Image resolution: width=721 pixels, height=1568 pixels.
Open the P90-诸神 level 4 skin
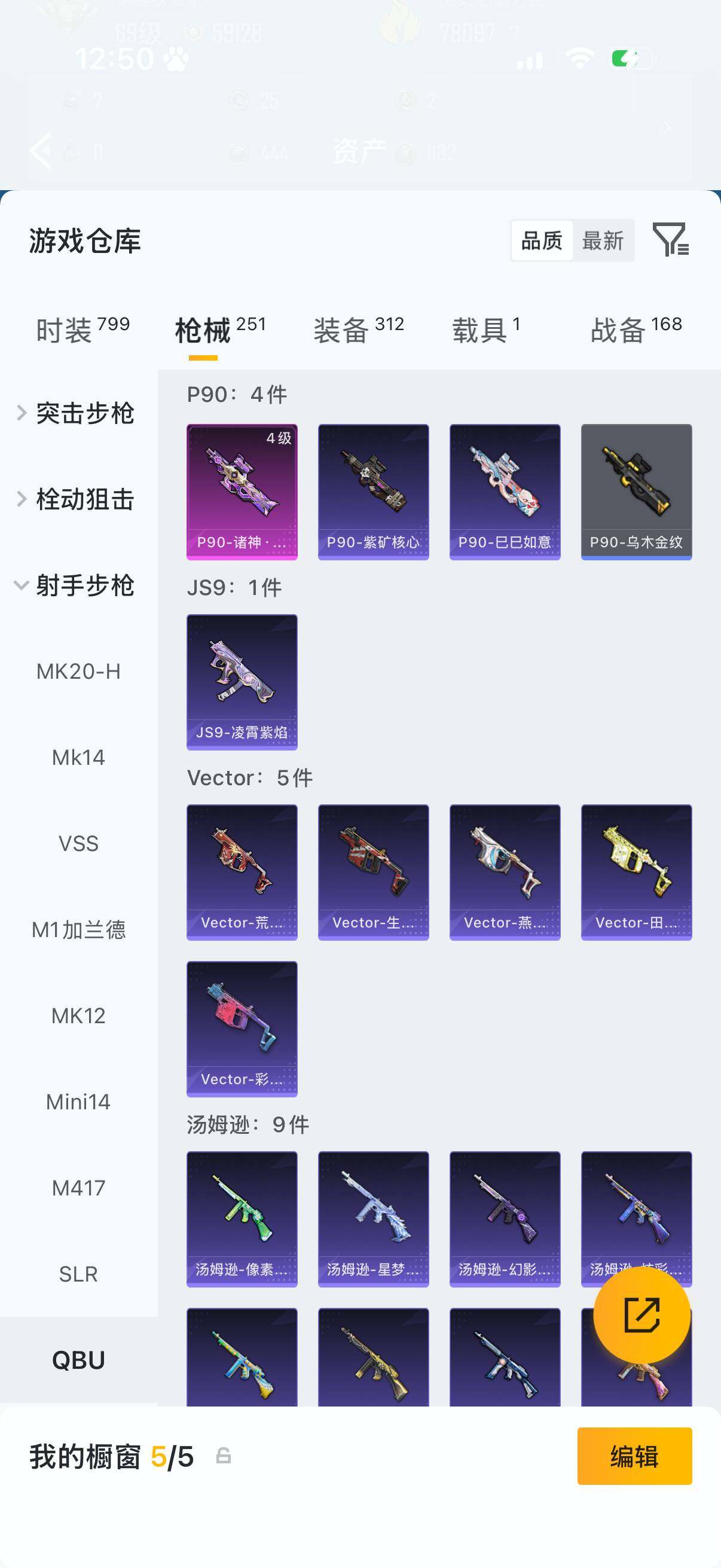242,491
